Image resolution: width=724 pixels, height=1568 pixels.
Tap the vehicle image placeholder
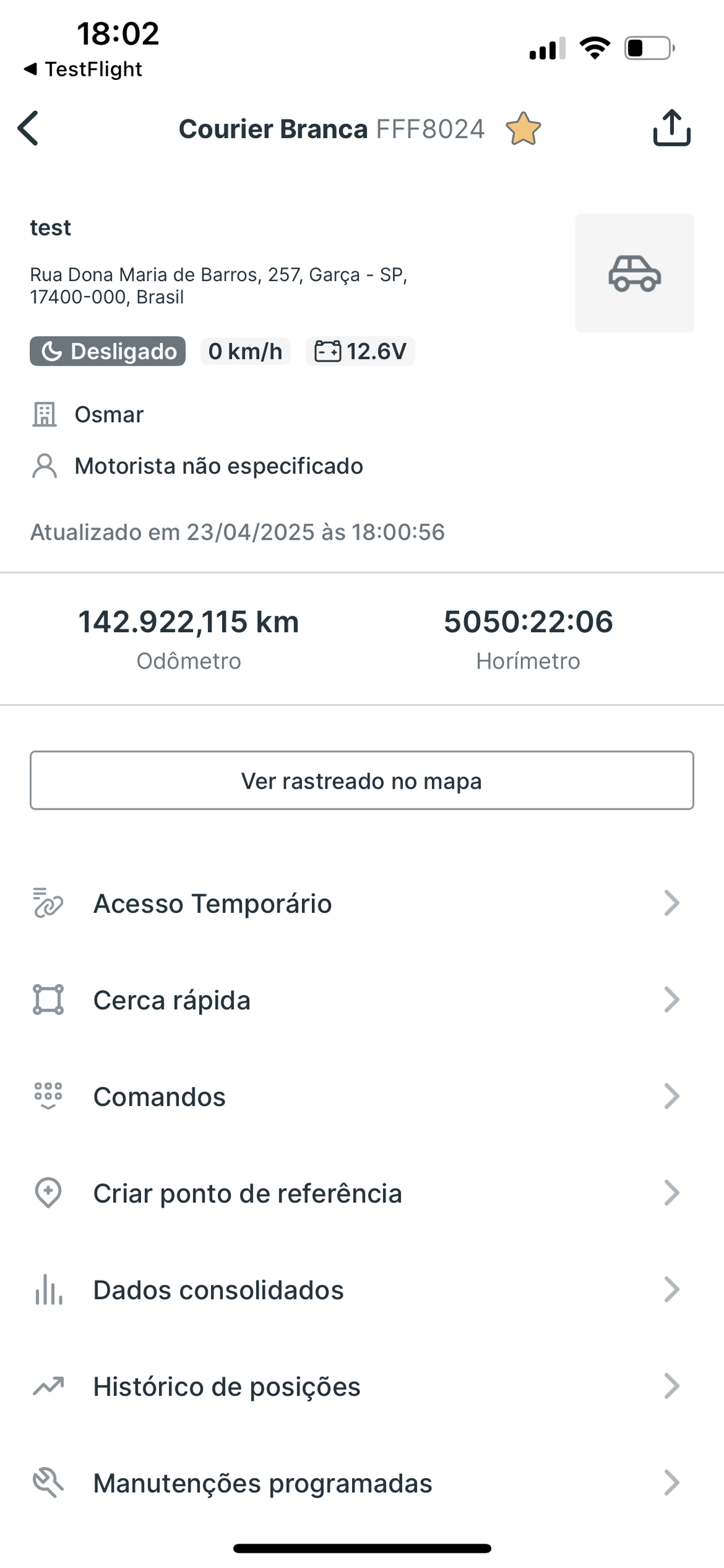[635, 272]
